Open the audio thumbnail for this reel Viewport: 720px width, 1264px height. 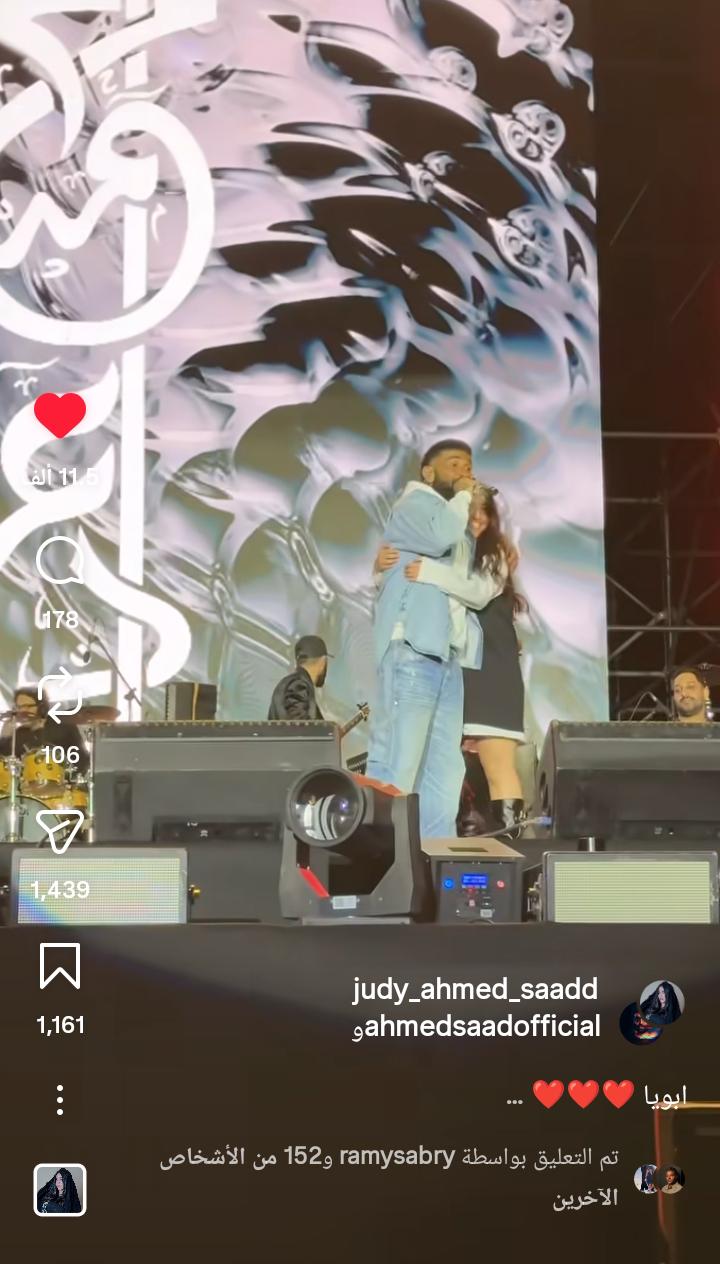pyautogui.click(x=60, y=1190)
